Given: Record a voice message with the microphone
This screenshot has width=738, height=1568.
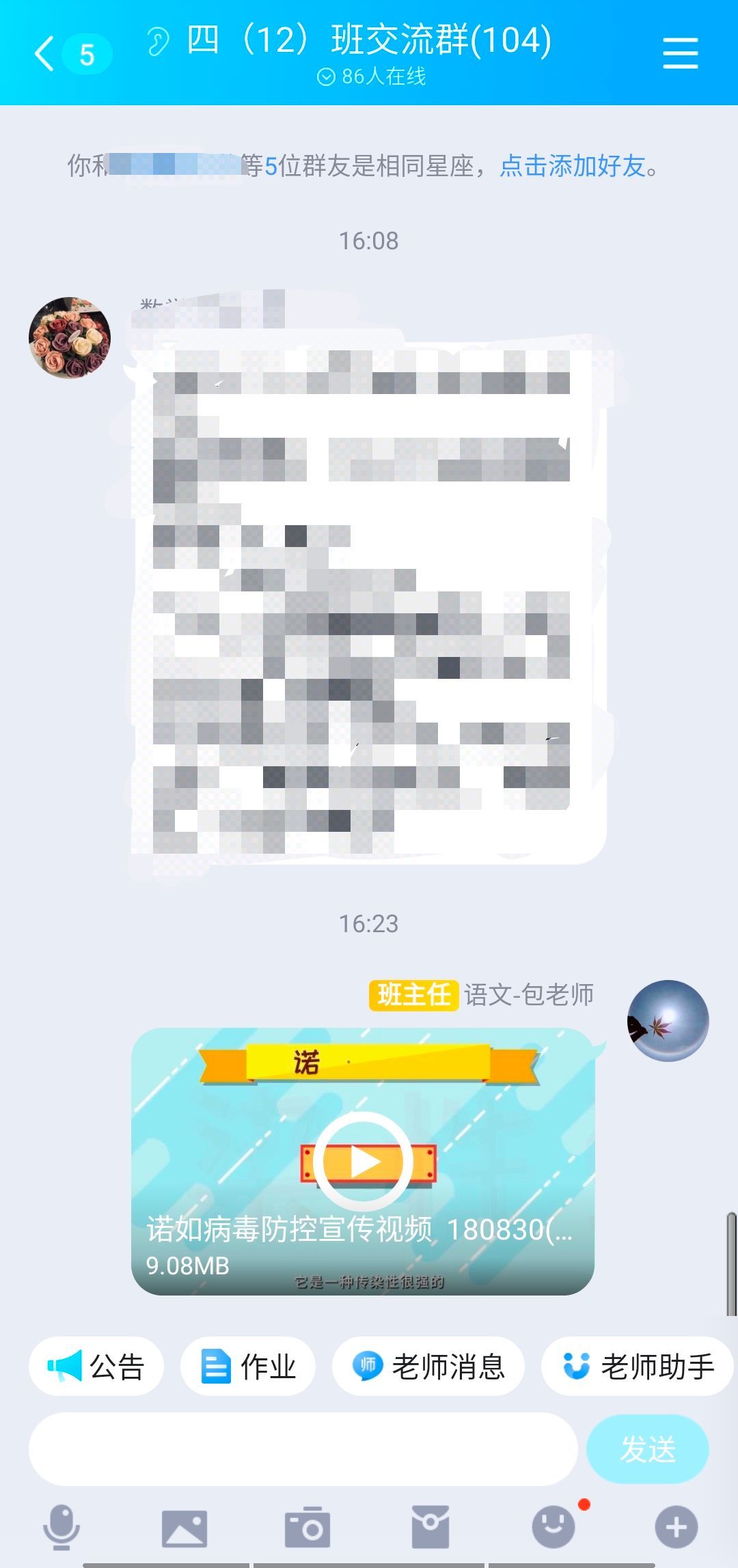Looking at the screenshot, I should (x=61, y=1527).
